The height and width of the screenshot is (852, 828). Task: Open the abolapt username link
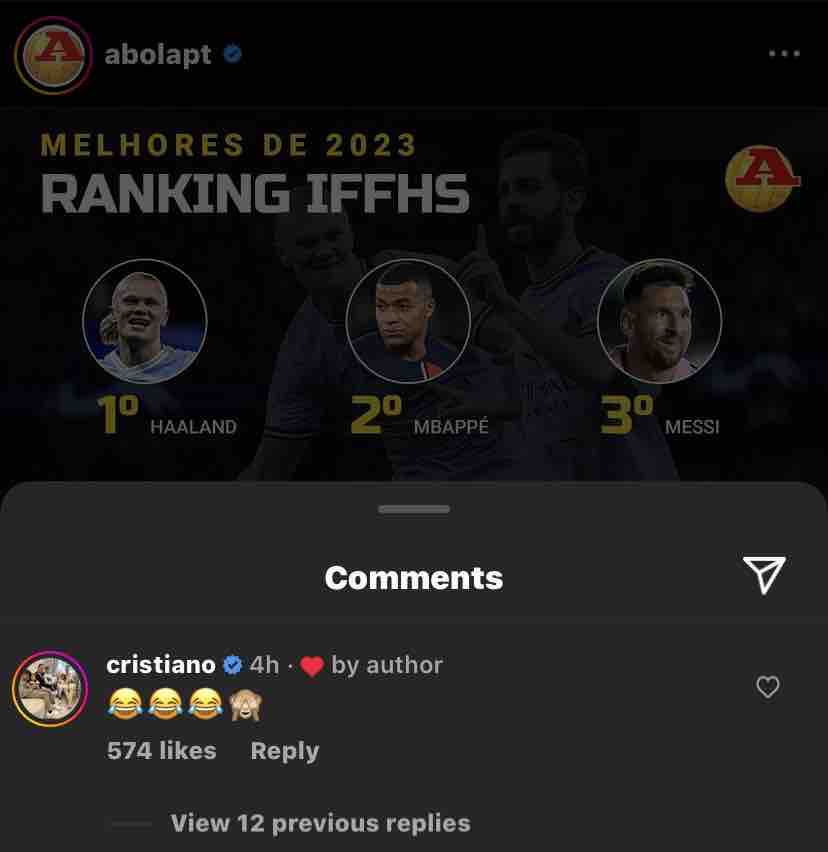coord(158,55)
